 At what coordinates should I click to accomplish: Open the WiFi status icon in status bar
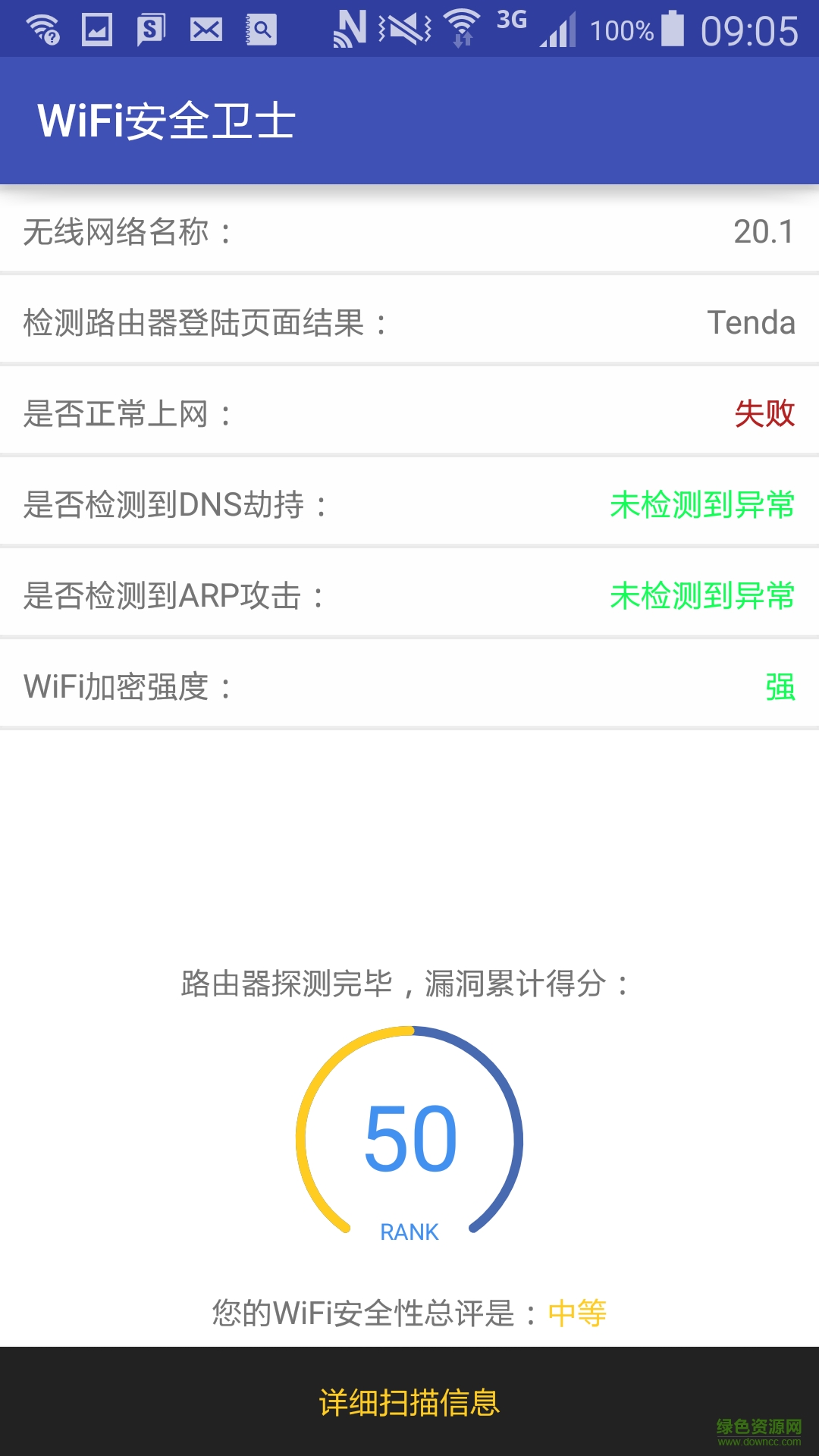[43, 30]
